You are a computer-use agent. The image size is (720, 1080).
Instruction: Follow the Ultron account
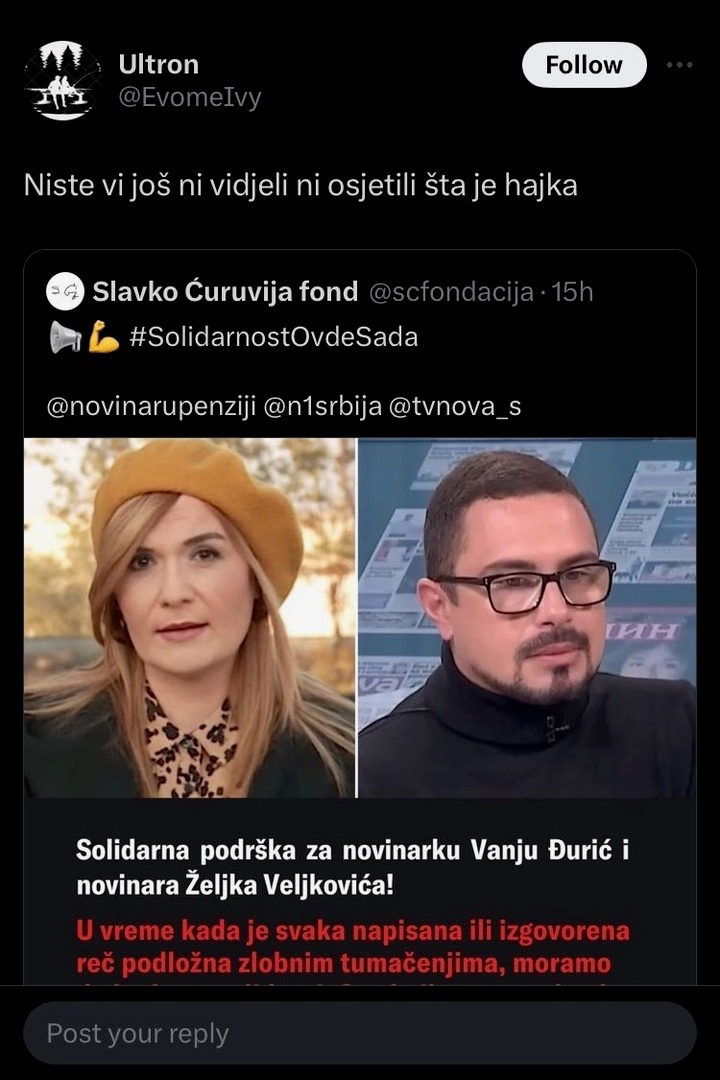(584, 66)
